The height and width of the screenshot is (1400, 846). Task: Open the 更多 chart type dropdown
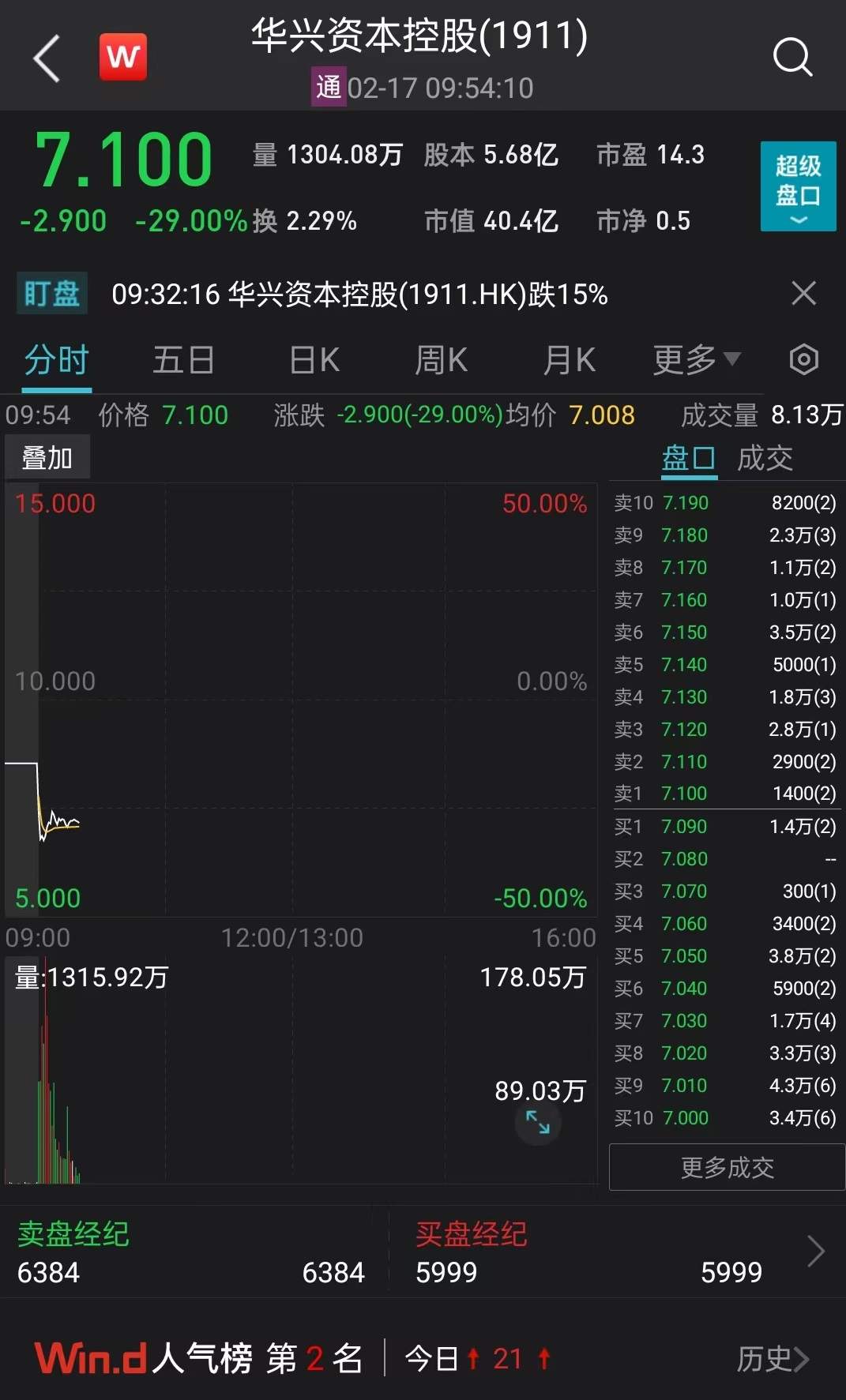695,359
